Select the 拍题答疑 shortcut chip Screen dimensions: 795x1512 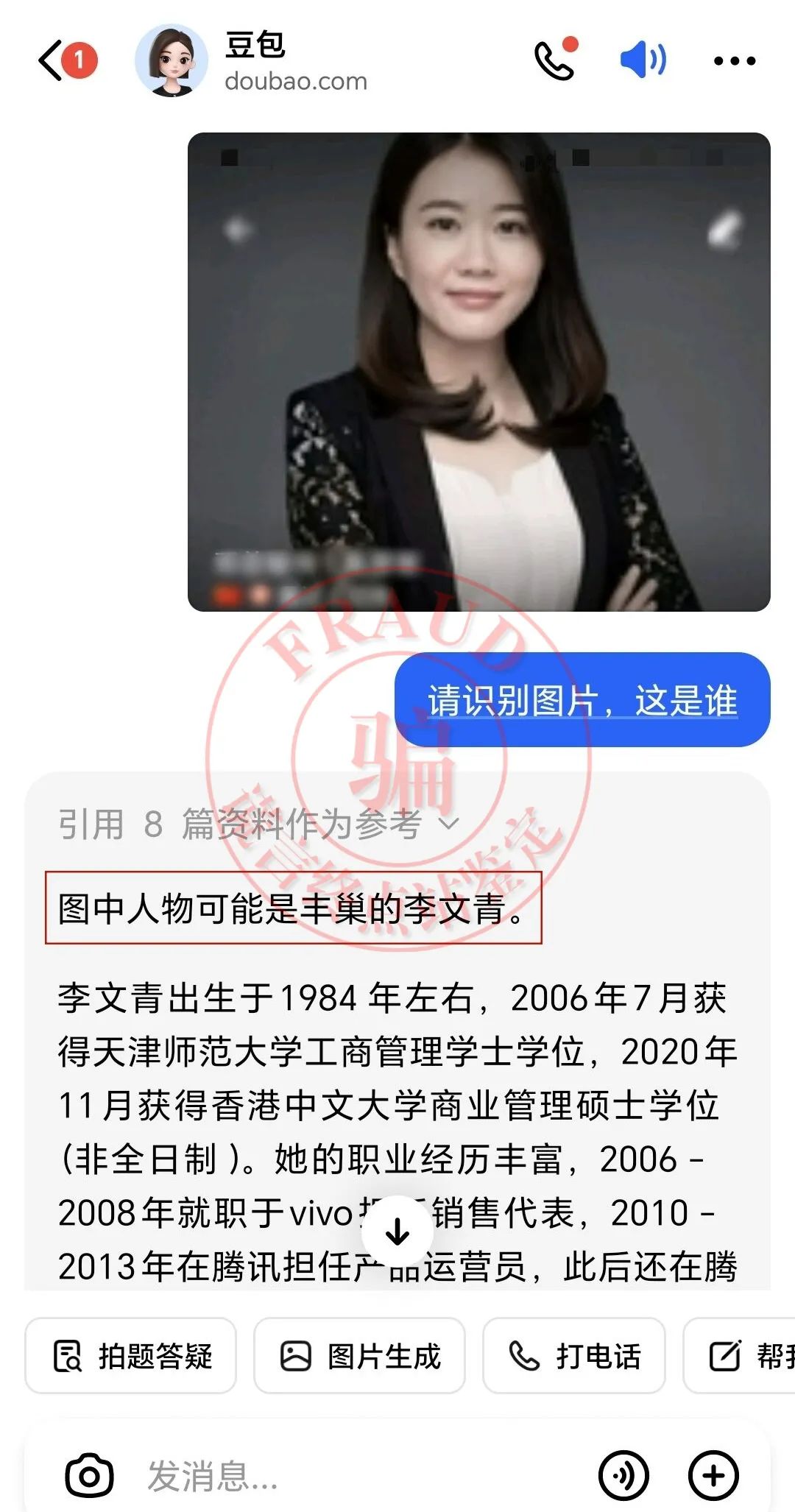click(x=131, y=1355)
